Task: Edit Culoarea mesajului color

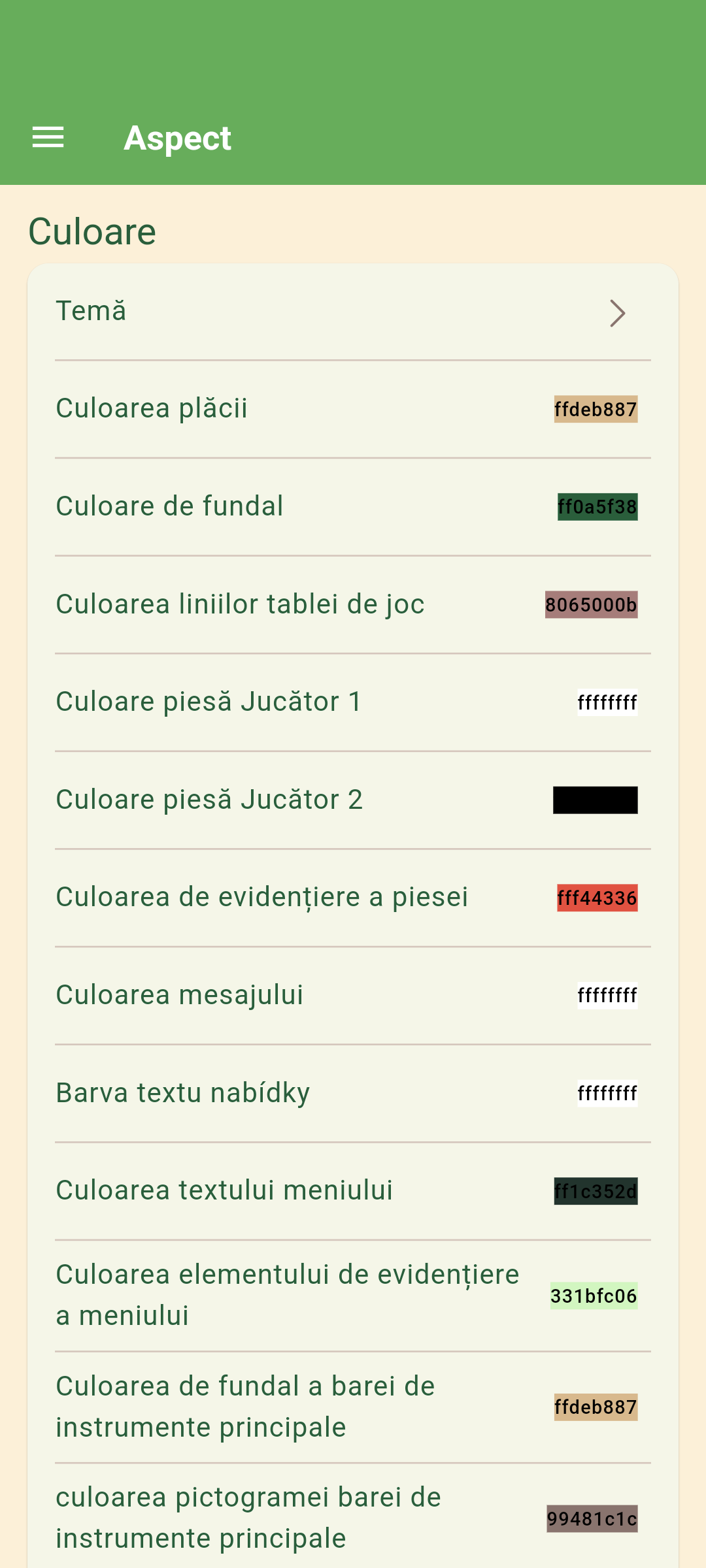Action: coord(353,995)
